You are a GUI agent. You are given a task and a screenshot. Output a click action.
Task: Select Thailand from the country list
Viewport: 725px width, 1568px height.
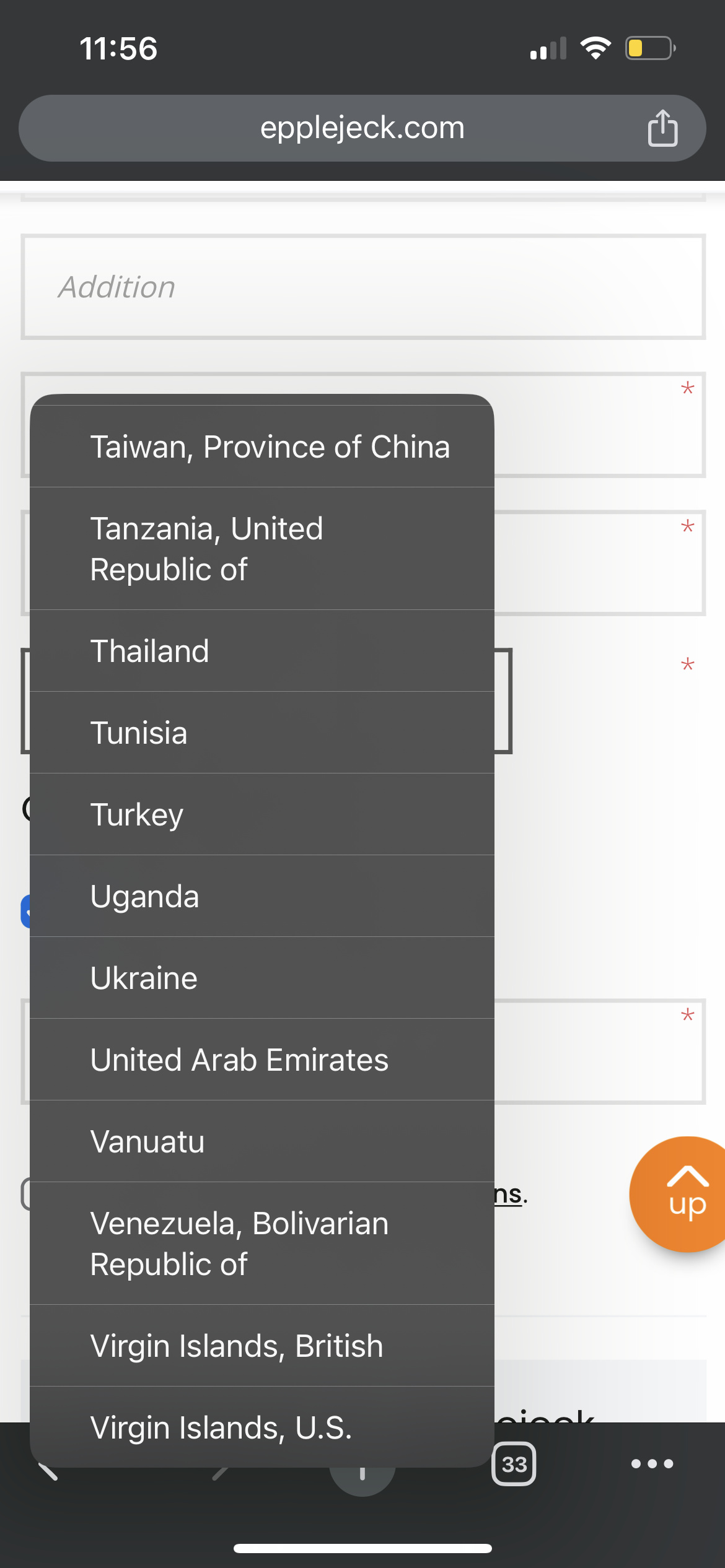click(262, 651)
